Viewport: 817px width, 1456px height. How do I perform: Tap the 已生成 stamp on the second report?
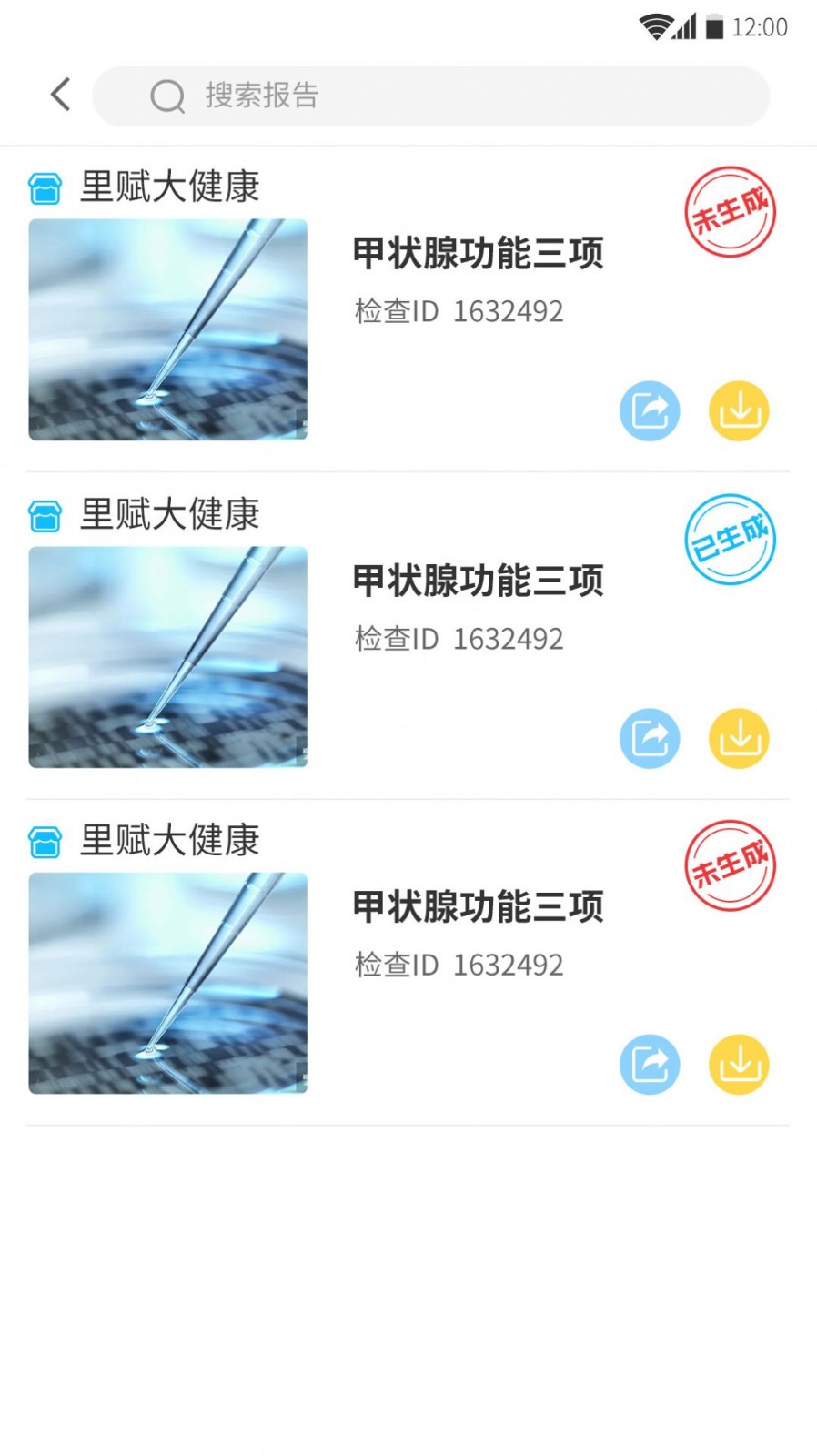tap(730, 538)
